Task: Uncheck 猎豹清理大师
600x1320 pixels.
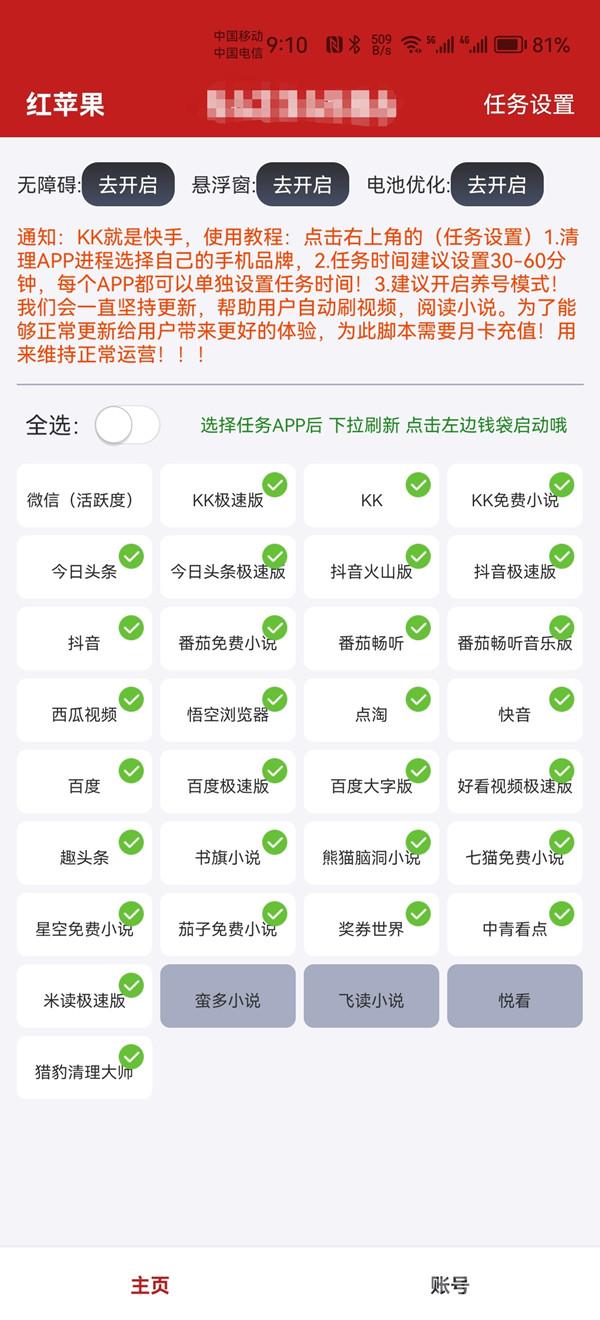Action: click(x=85, y=1068)
